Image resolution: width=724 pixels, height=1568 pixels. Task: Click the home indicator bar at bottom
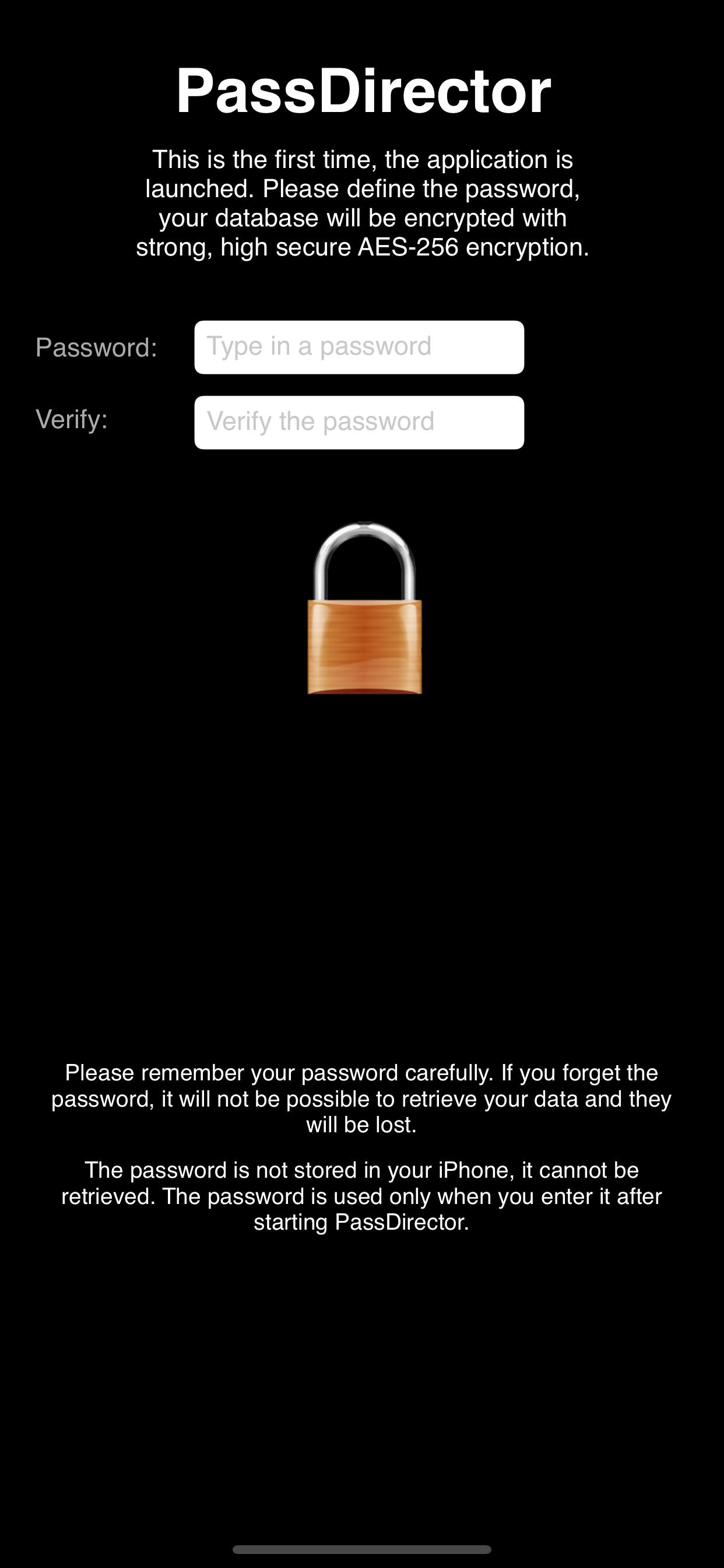tap(362, 1550)
